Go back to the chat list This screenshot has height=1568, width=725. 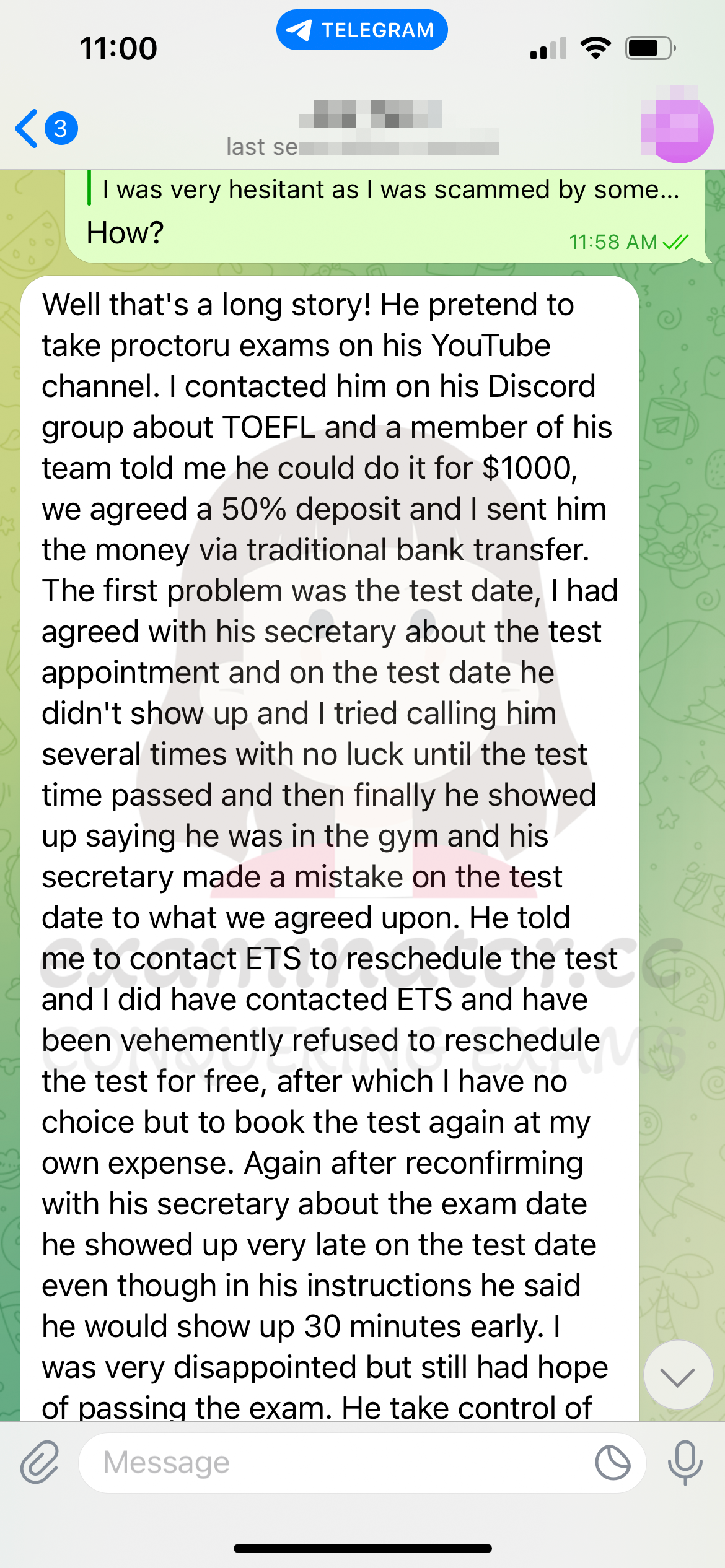click(46, 128)
